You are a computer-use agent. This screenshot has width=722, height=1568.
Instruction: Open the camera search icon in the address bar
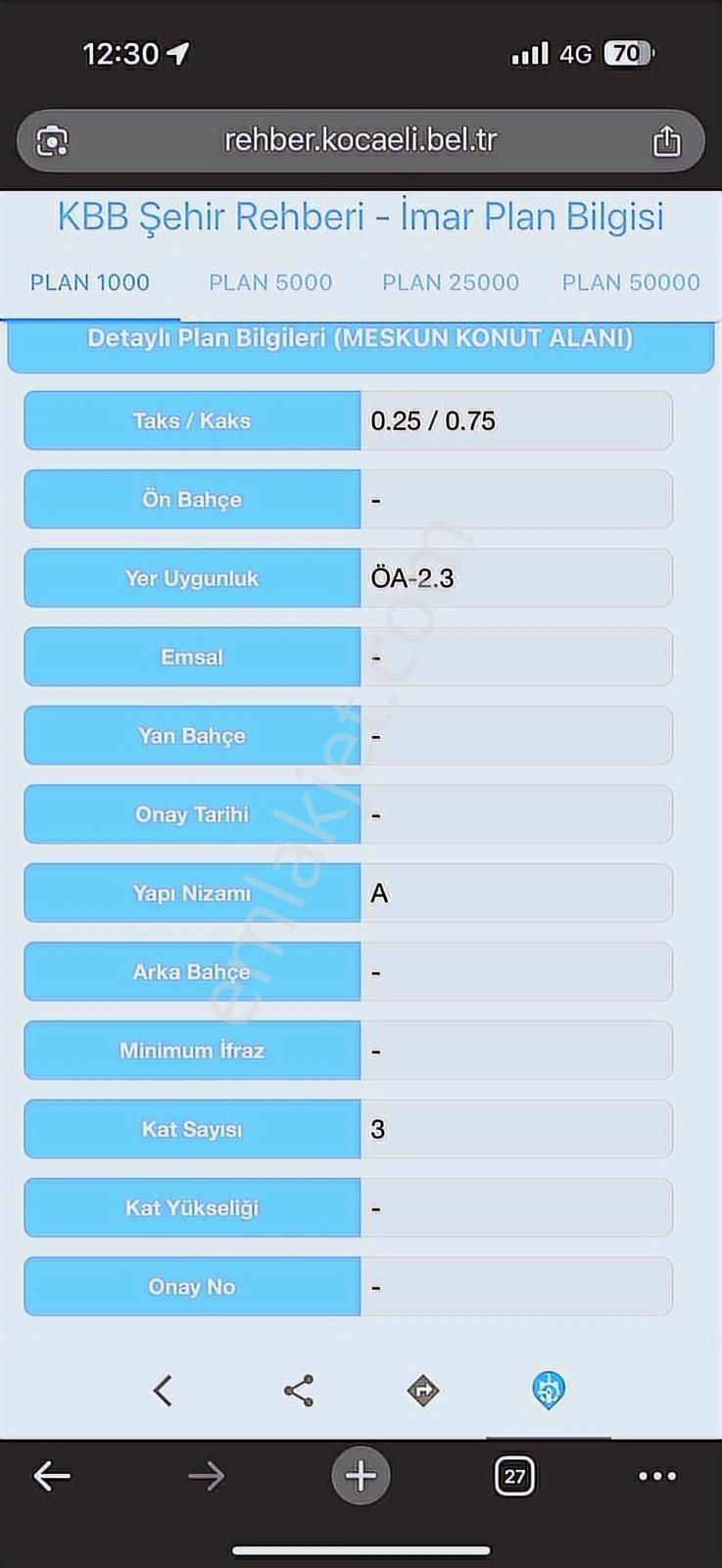tap(52, 141)
